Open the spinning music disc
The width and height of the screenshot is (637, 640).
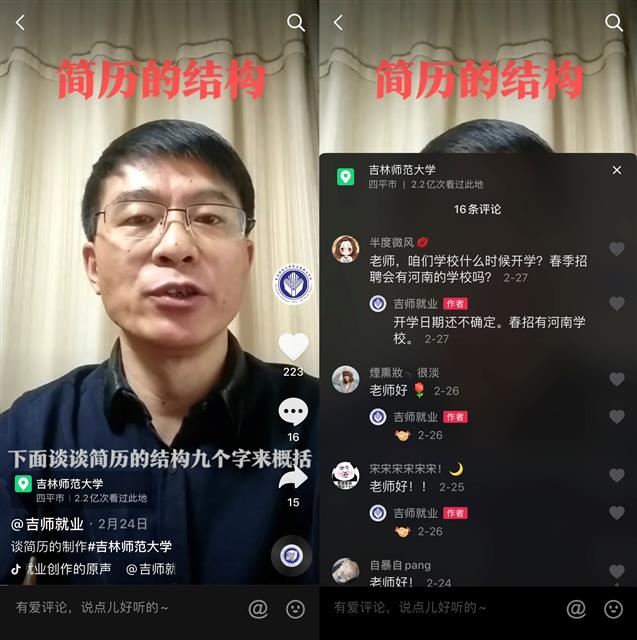pos(291,556)
